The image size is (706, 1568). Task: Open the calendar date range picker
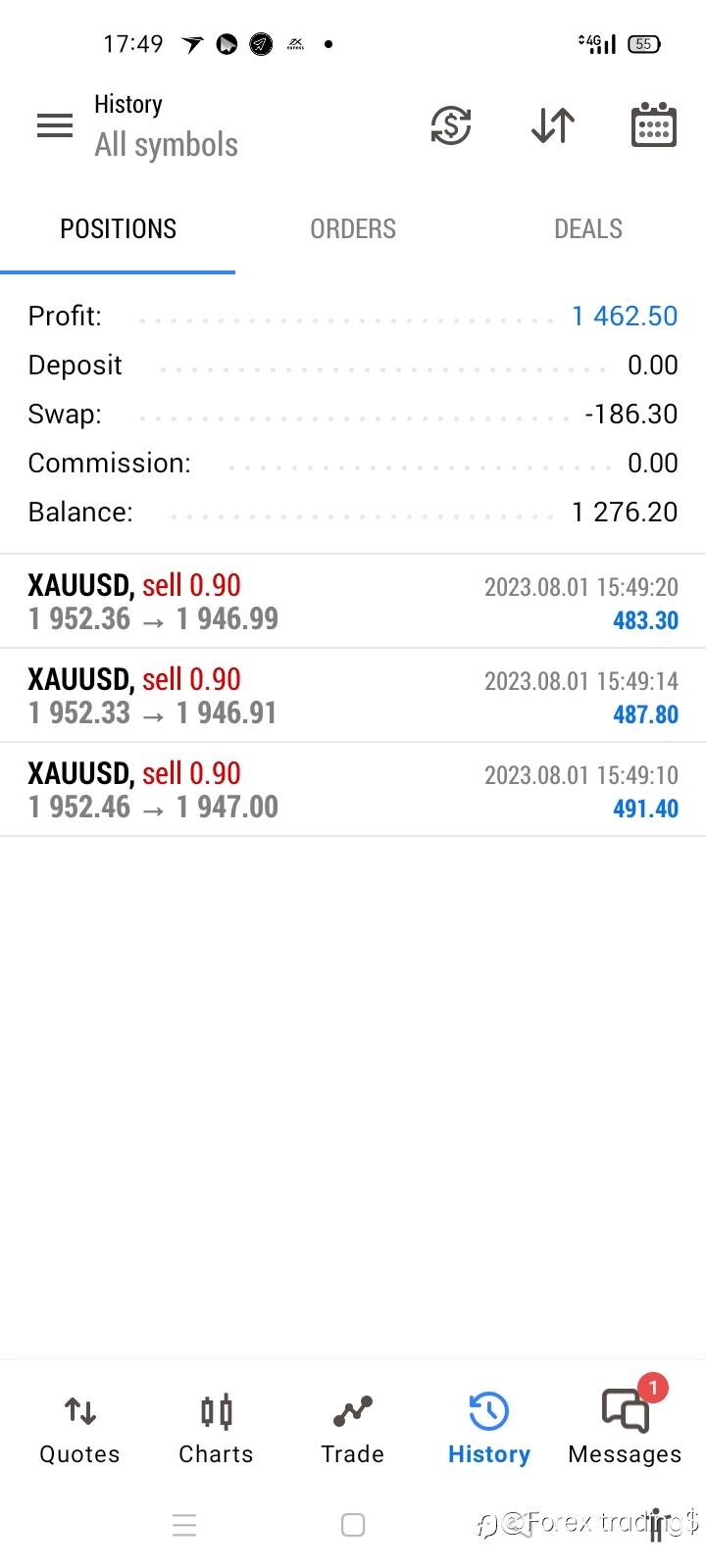653,125
